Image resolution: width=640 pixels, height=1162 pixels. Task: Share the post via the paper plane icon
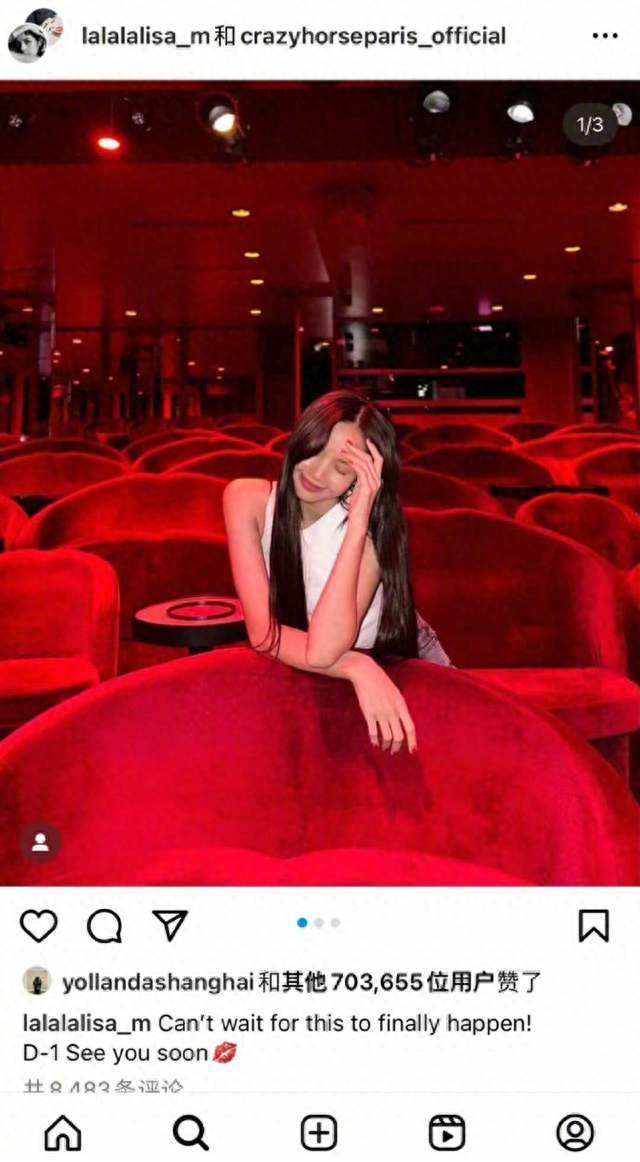[170, 925]
